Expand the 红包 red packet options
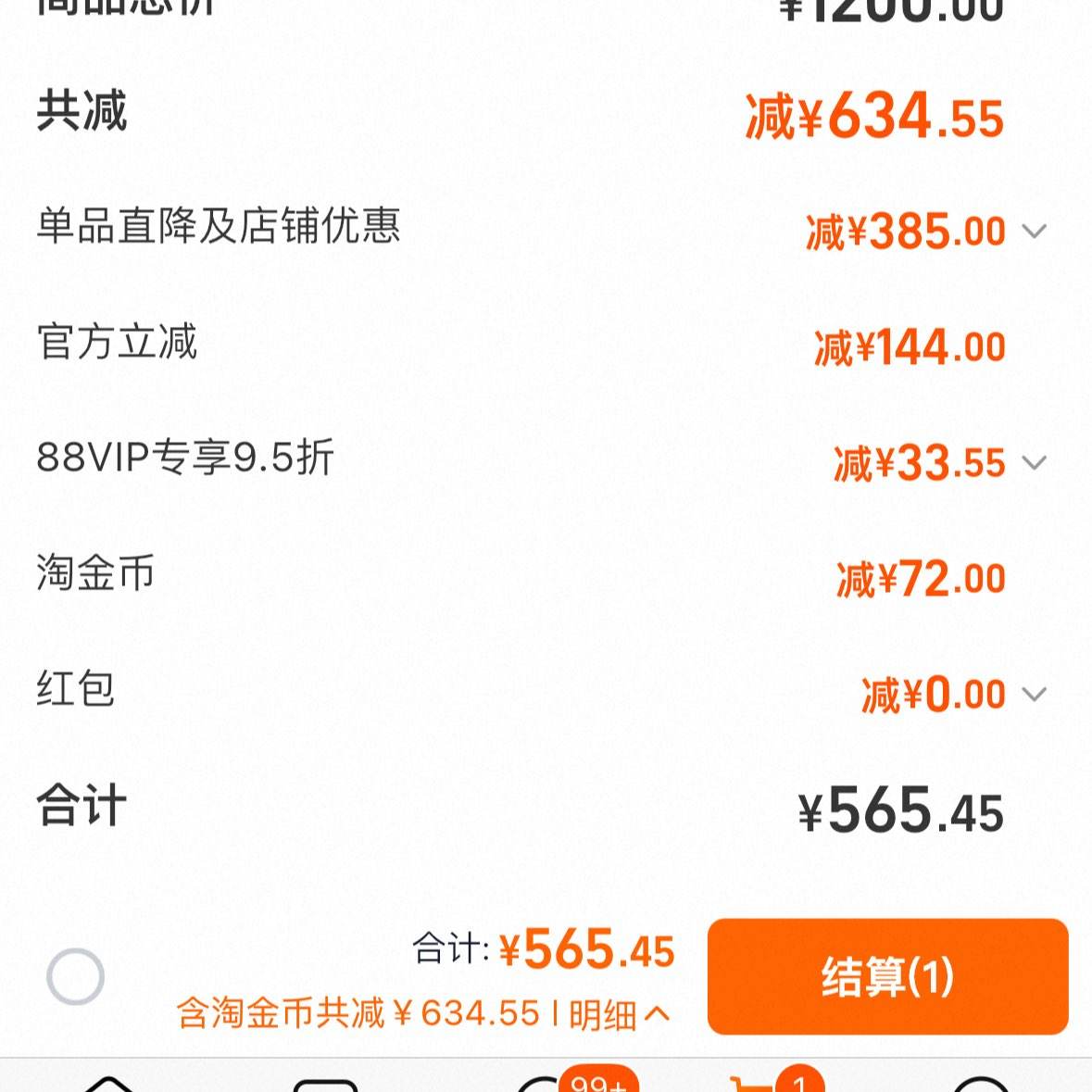 tap(1034, 694)
